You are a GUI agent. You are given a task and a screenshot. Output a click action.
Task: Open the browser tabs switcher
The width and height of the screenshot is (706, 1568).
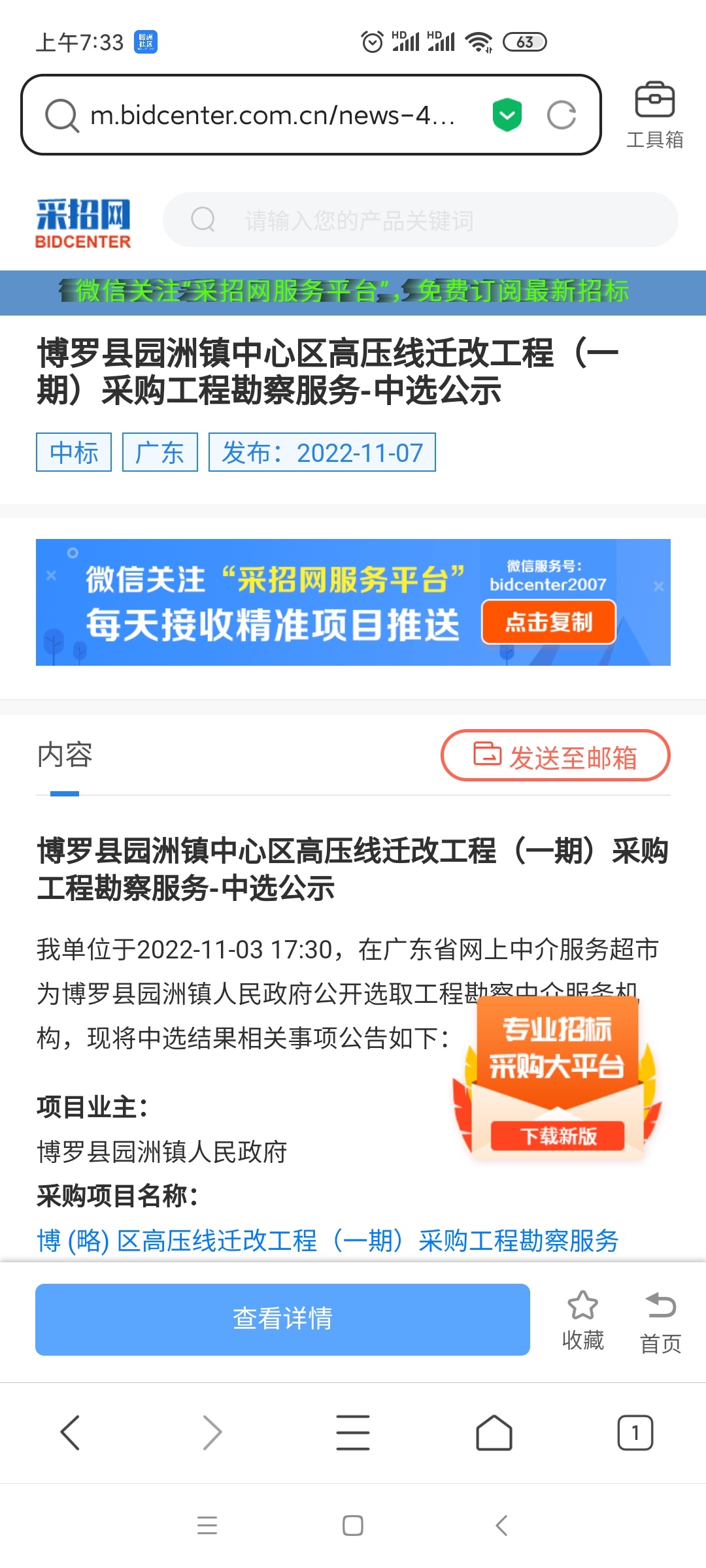635,1432
